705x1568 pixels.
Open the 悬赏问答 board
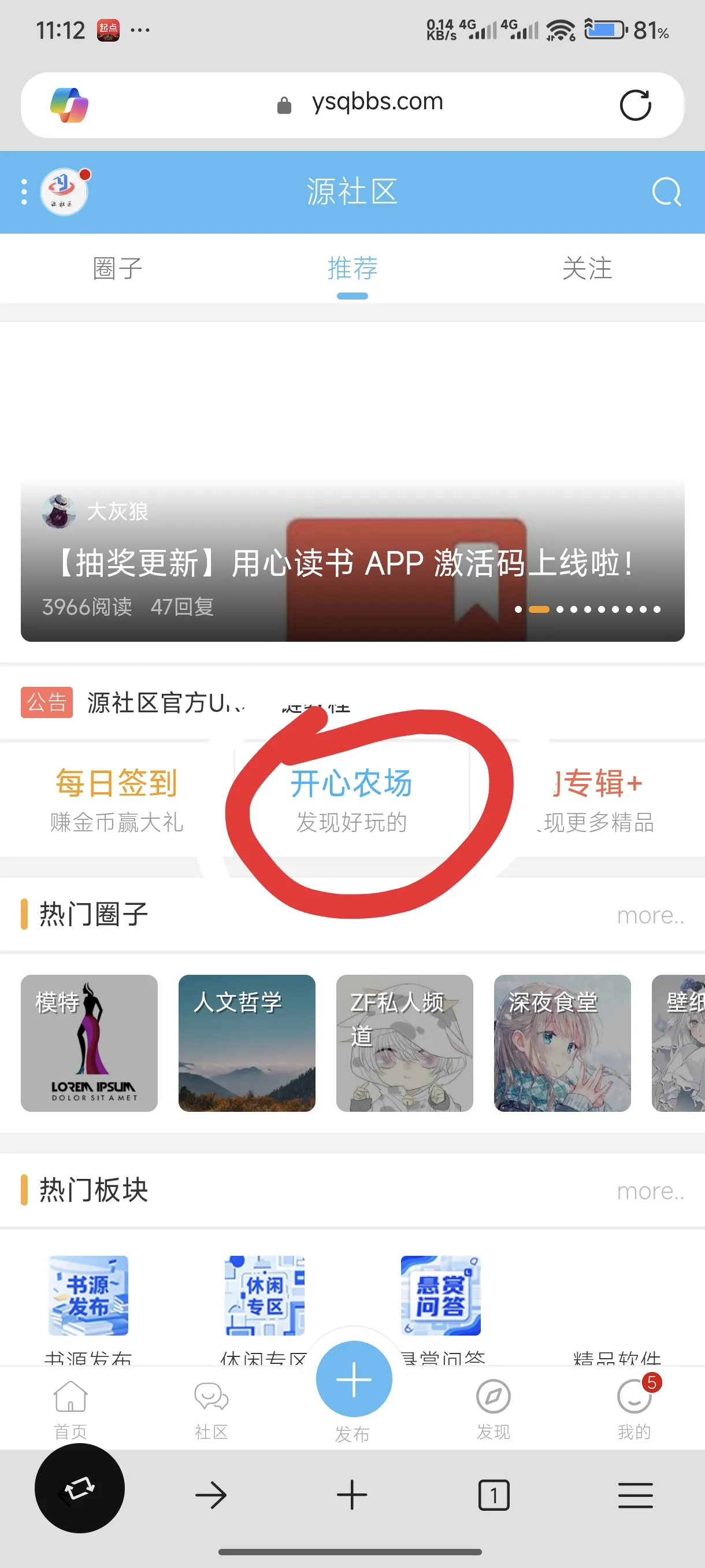[440, 1296]
